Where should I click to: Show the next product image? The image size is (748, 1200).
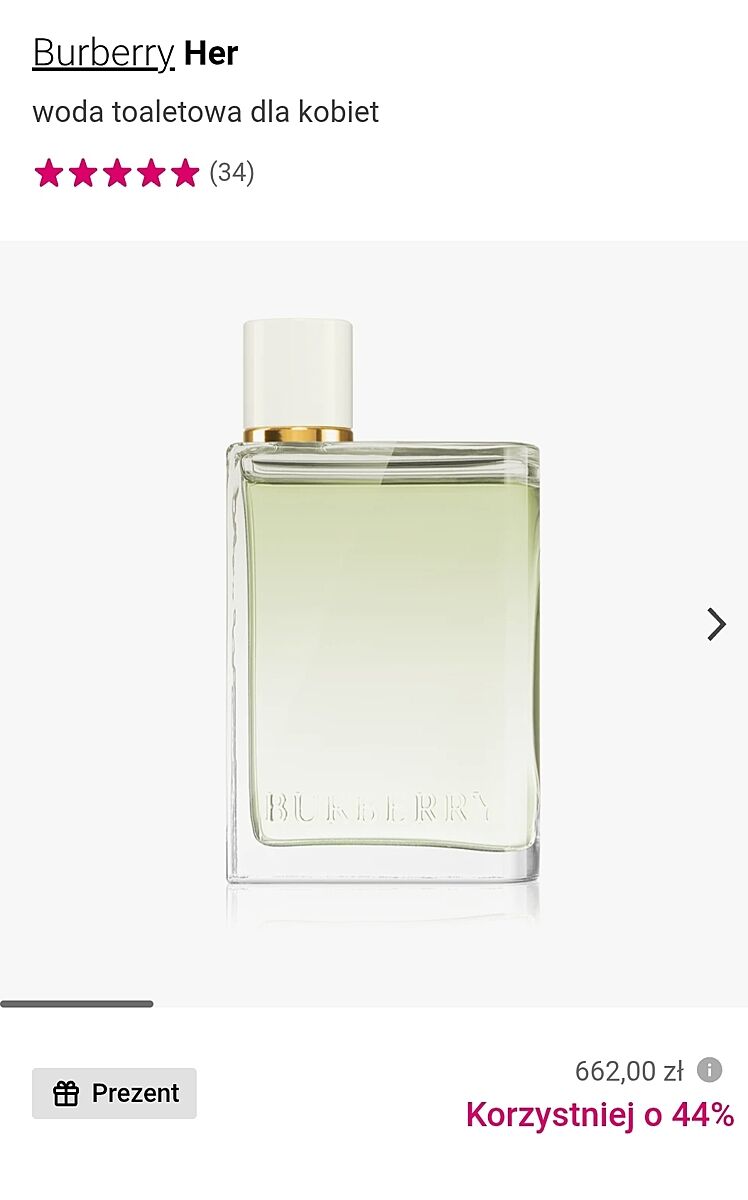(716, 624)
